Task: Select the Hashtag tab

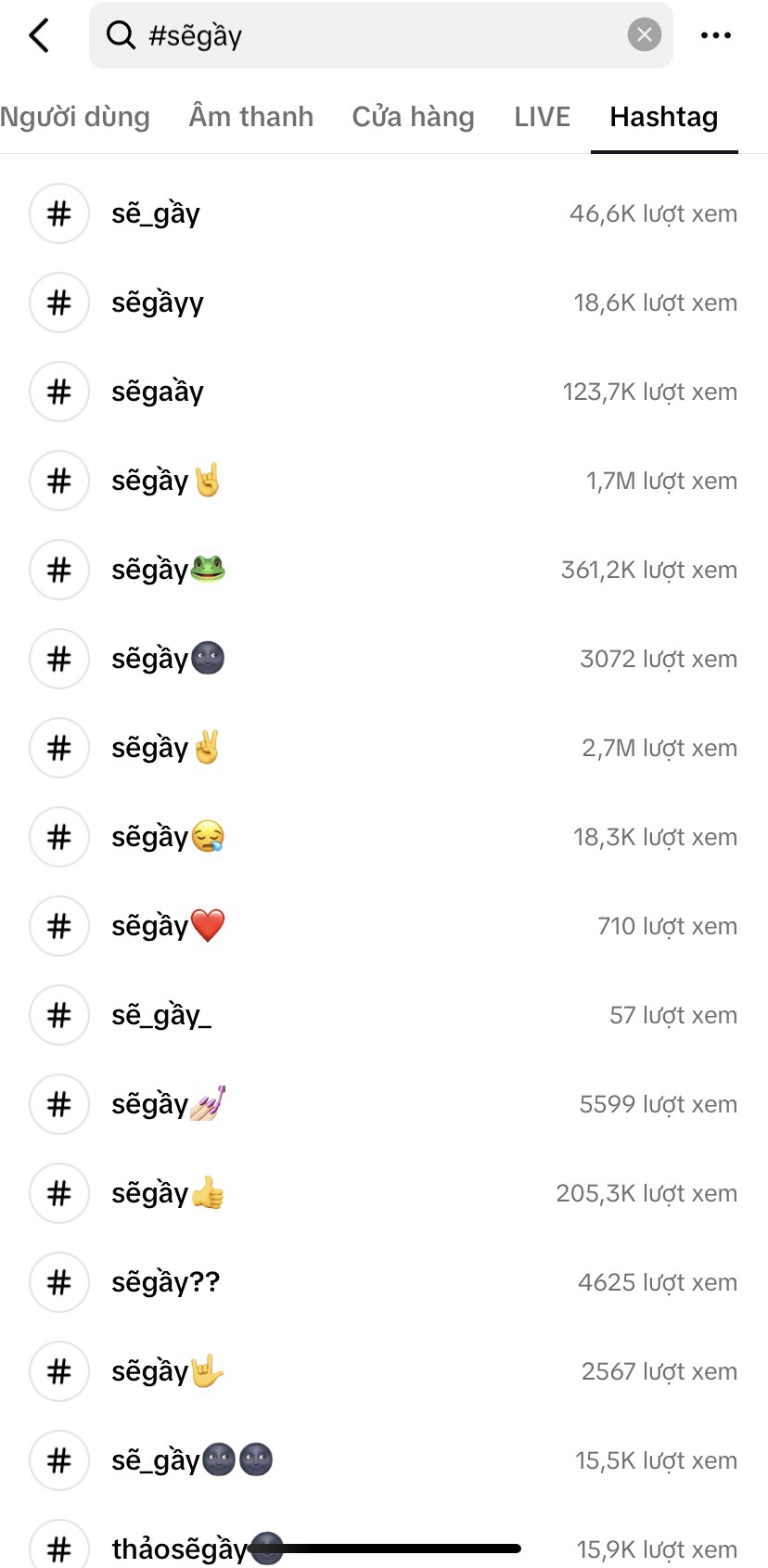Action: 663,117
